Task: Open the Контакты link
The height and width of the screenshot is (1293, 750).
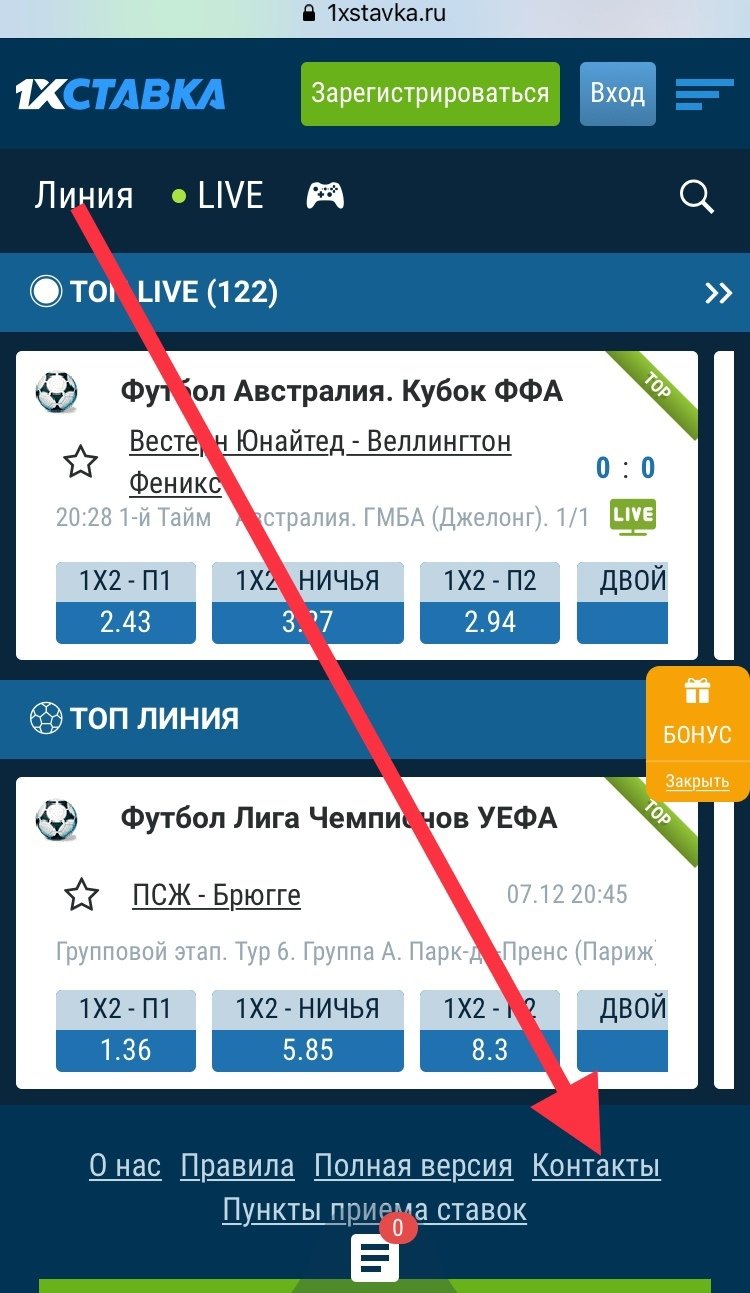Action: (x=596, y=1166)
